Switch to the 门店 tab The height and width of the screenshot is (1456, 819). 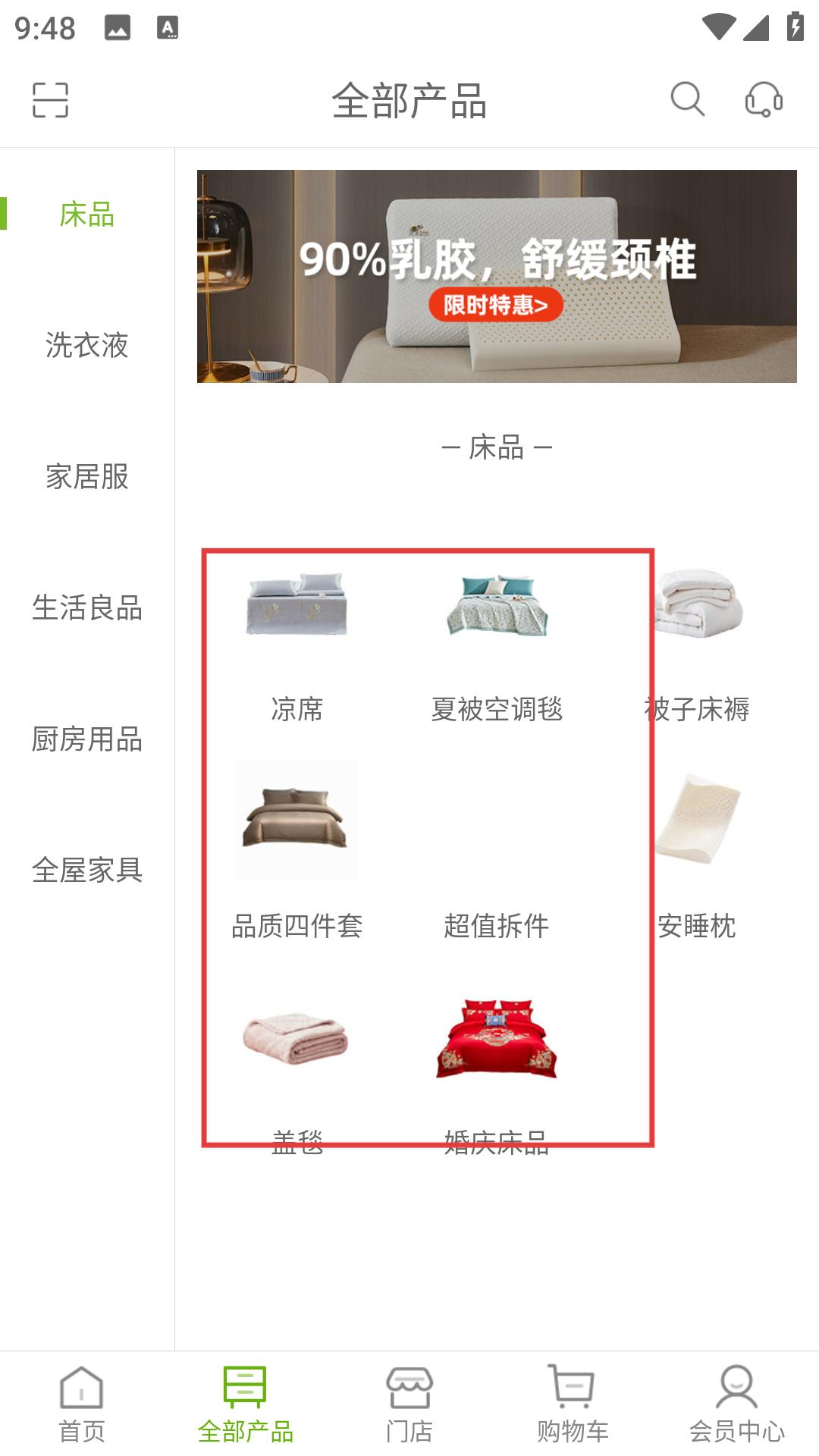pyautogui.click(x=409, y=1404)
